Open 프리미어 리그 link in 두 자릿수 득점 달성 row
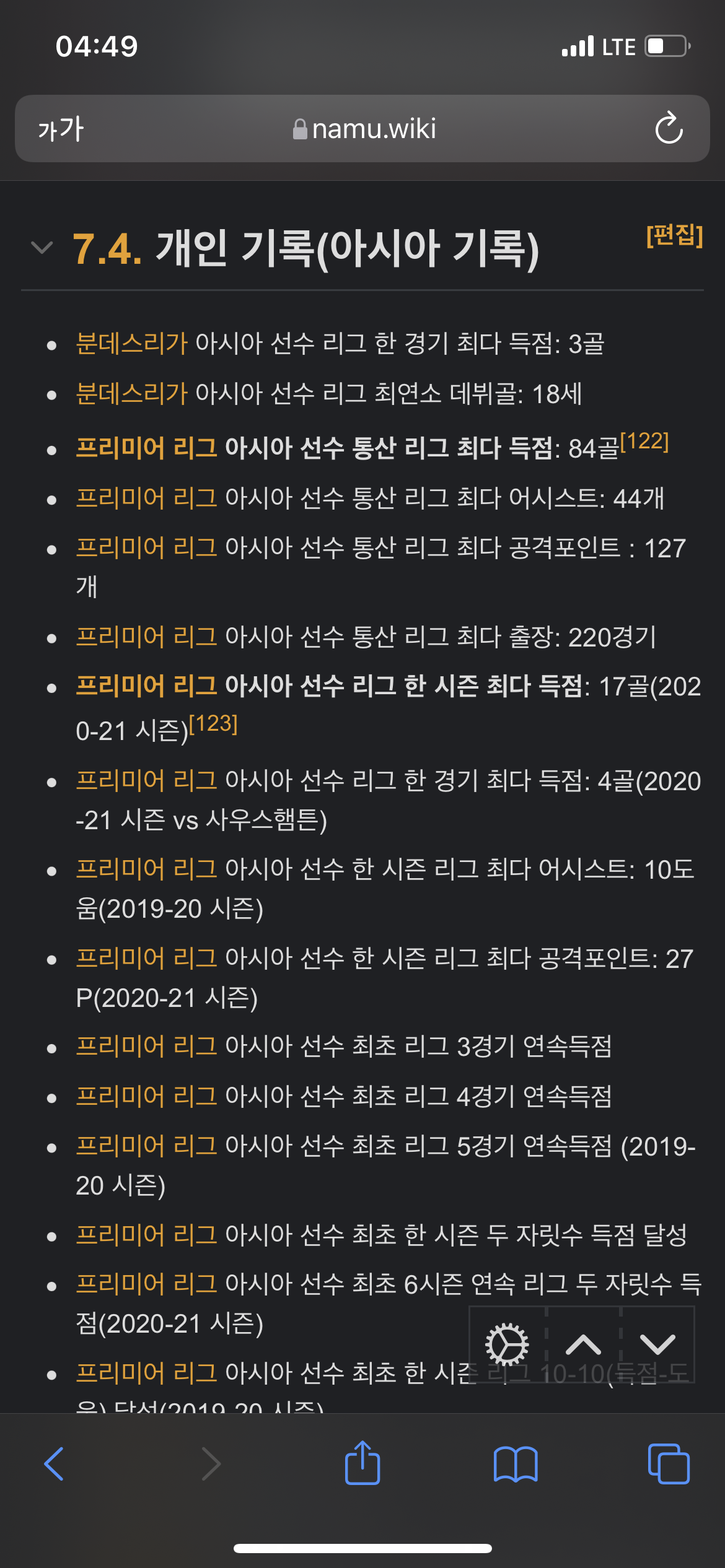Viewport: 725px width, 1568px height. pyautogui.click(x=146, y=1235)
